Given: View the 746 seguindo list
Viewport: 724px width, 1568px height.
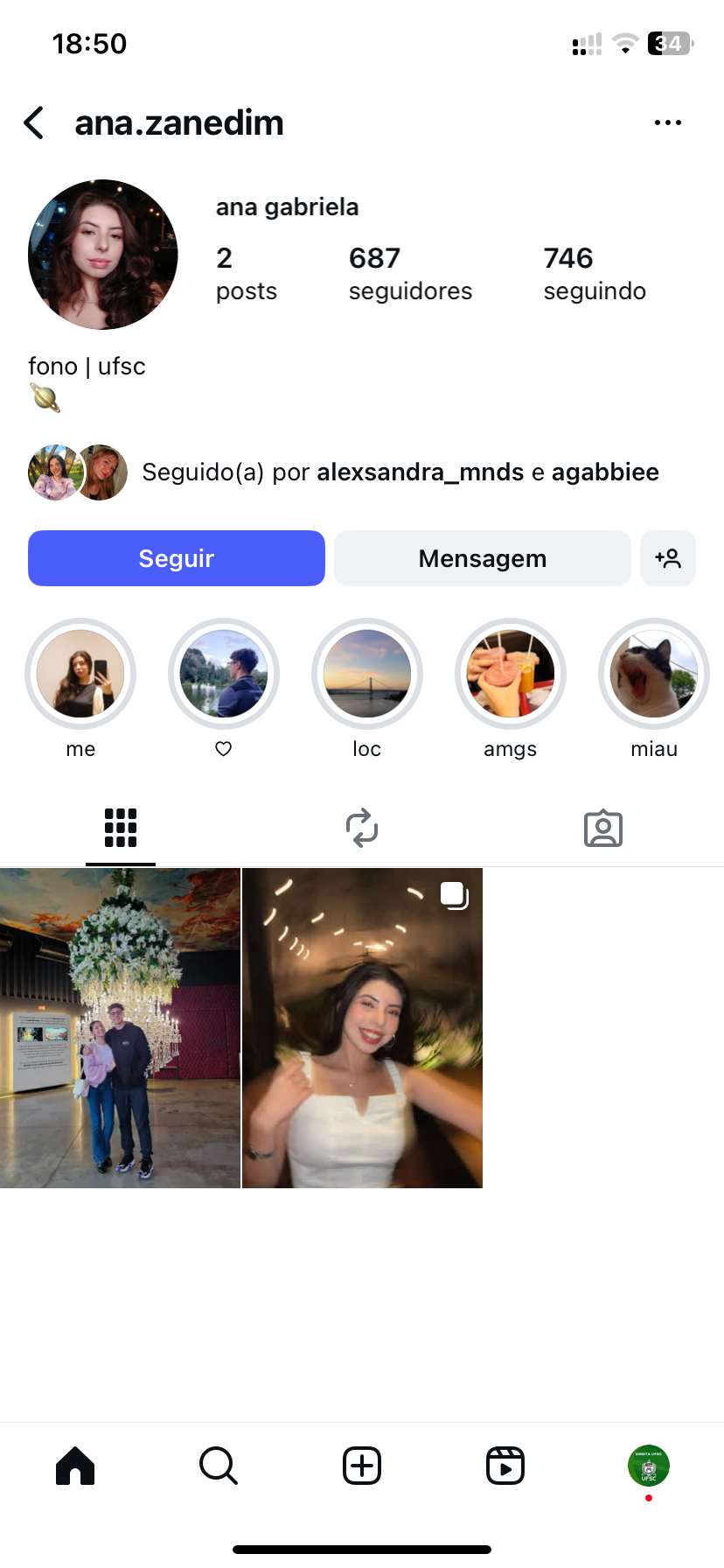Looking at the screenshot, I should pyautogui.click(x=595, y=273).
